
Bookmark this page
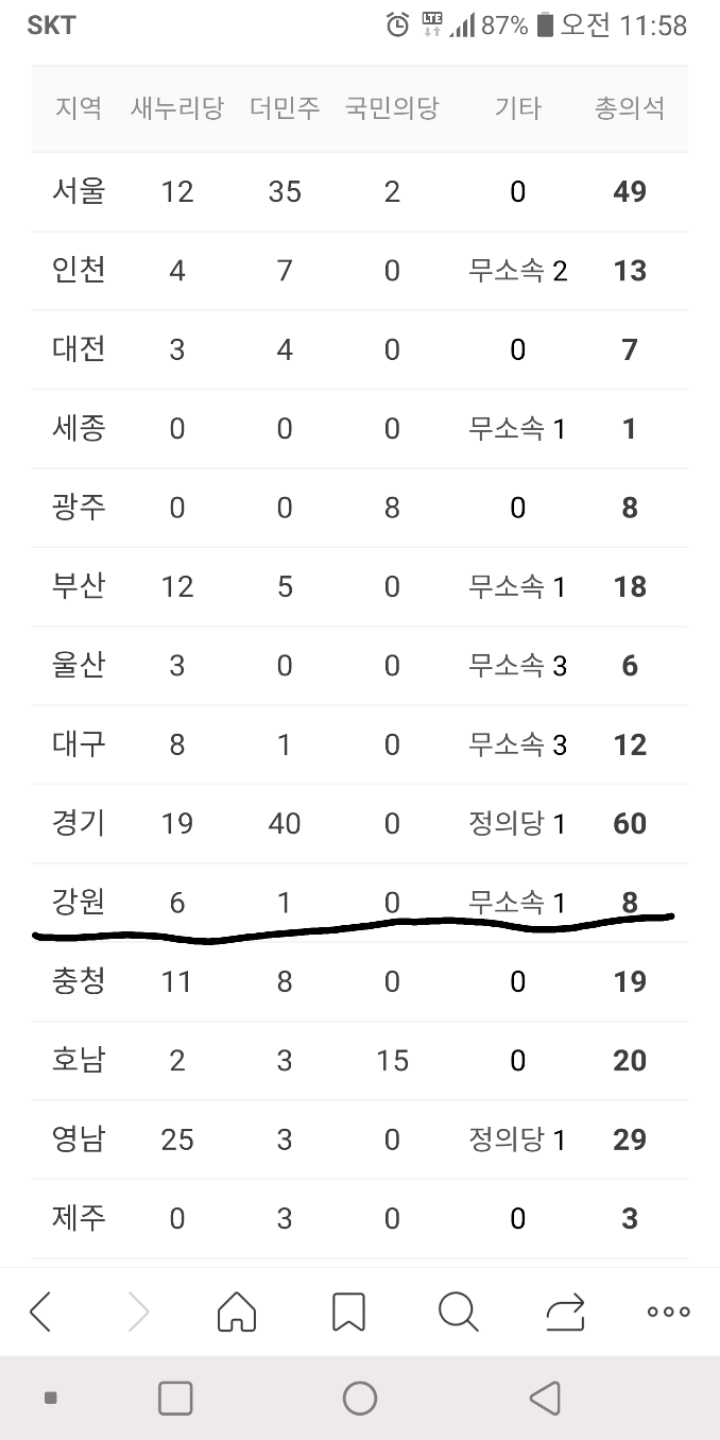point(348,1312)
